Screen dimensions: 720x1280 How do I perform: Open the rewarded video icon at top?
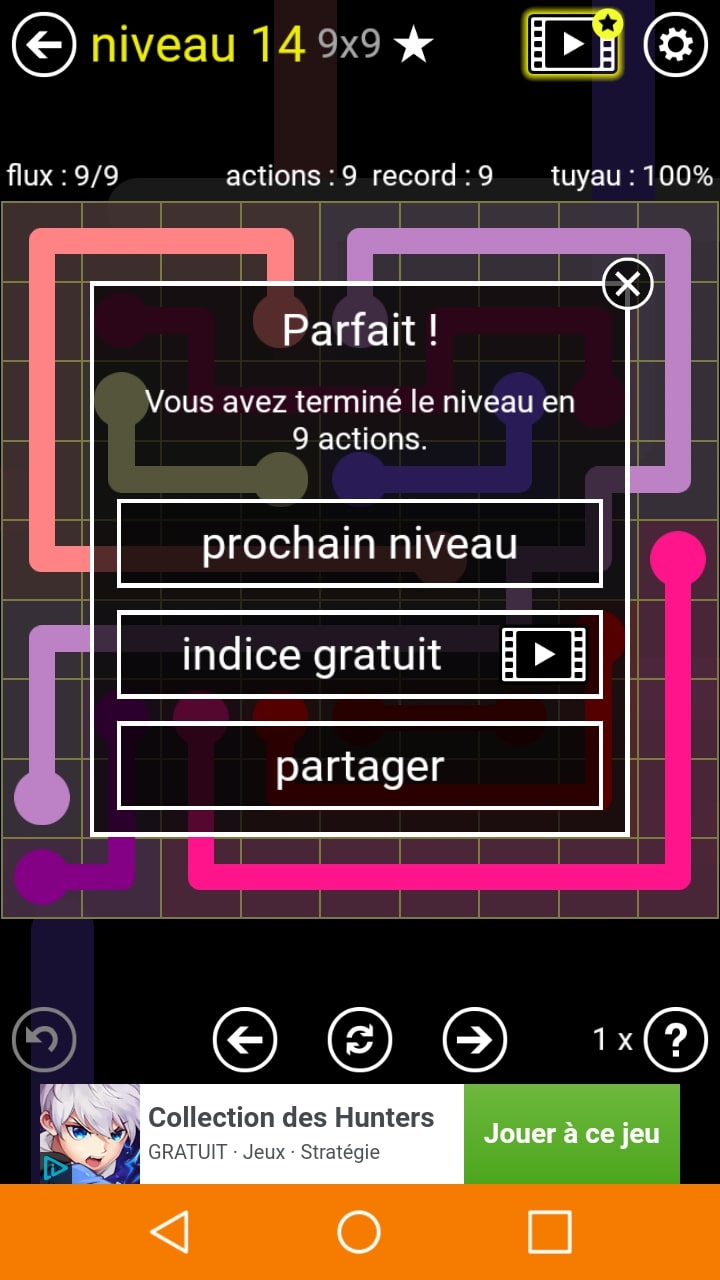[573, 44]
